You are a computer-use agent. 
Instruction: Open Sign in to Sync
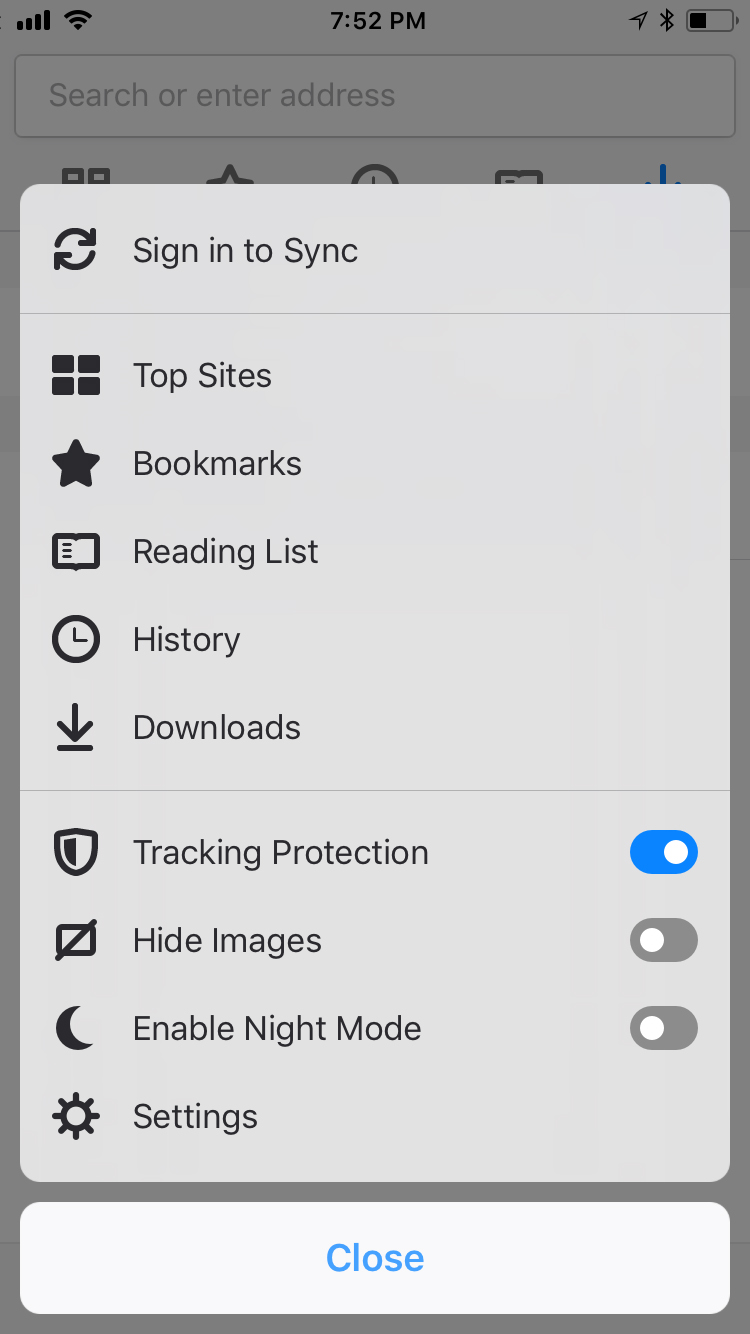coord(375,250)
